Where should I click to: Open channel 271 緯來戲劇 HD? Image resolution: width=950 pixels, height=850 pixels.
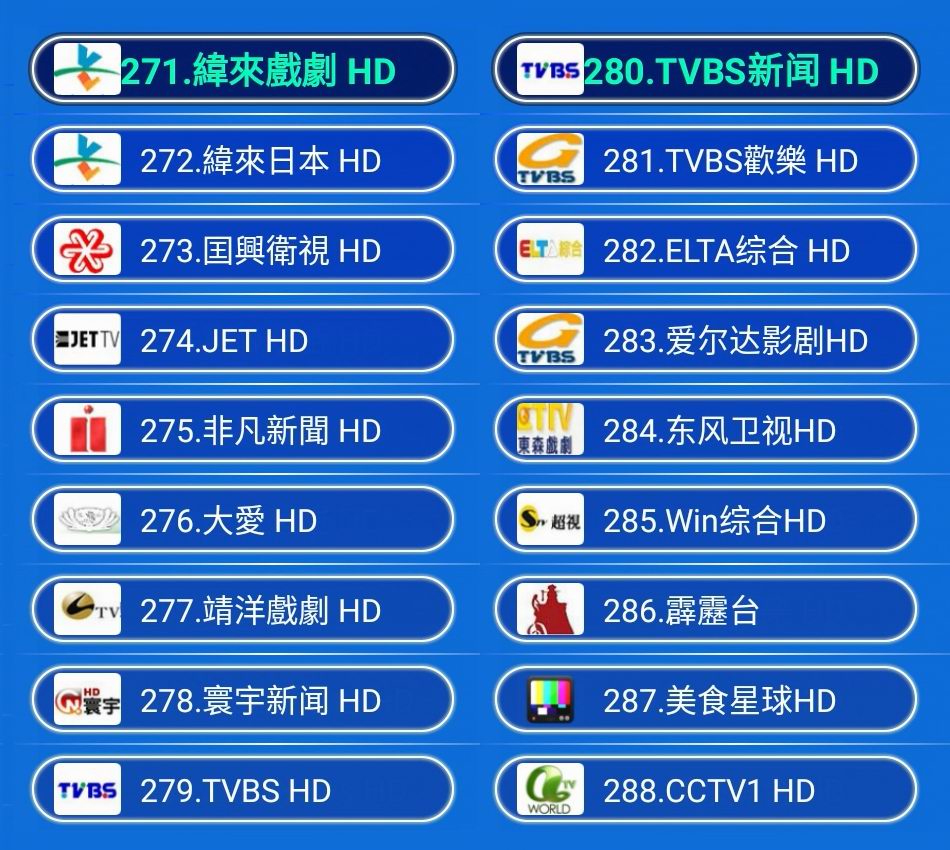[242, 71]
